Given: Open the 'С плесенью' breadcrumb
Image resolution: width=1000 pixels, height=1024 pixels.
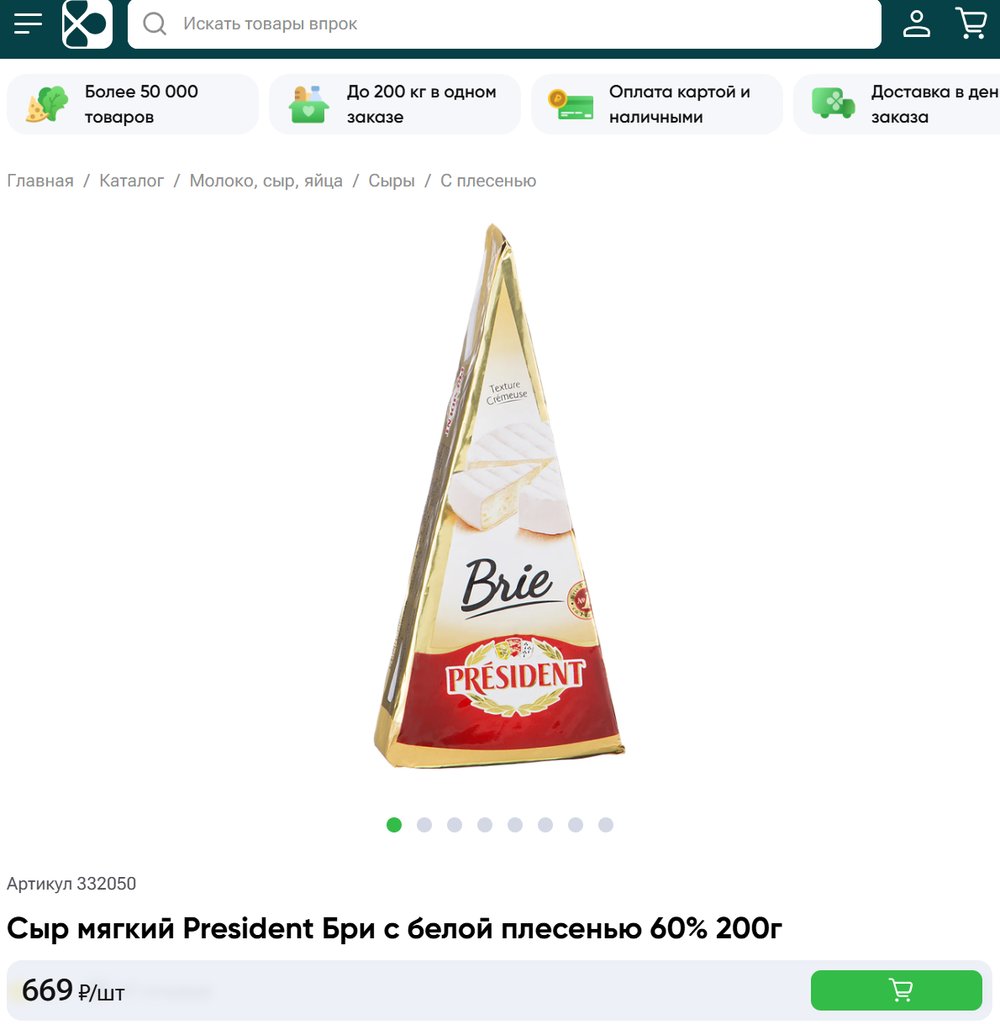Looking at the screenshot, I should (x=488, y=181).
